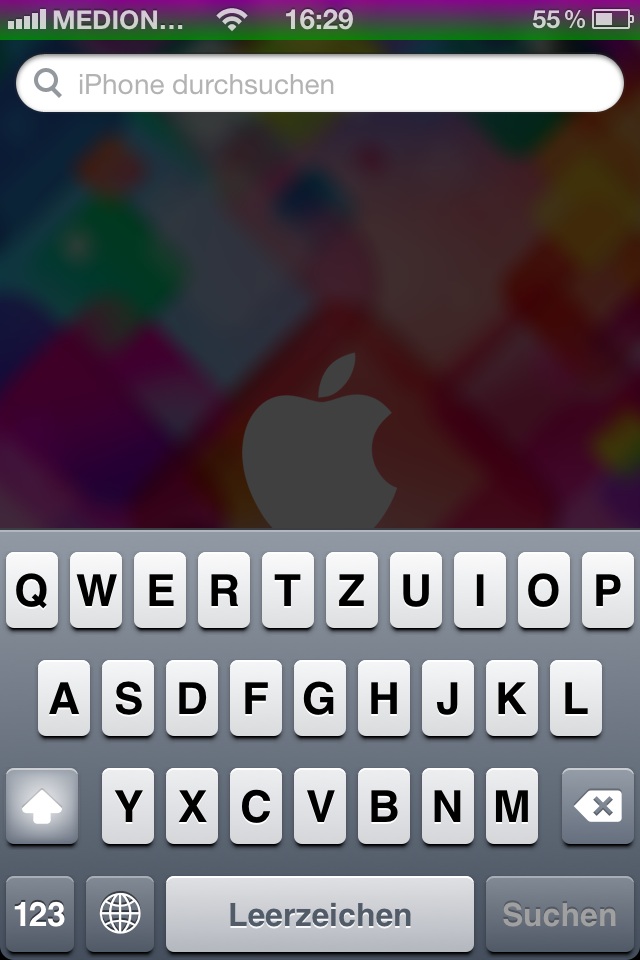Hit the backspace key
The height and width of the screenshot is (960, 640).
click(x=598, y=806)
